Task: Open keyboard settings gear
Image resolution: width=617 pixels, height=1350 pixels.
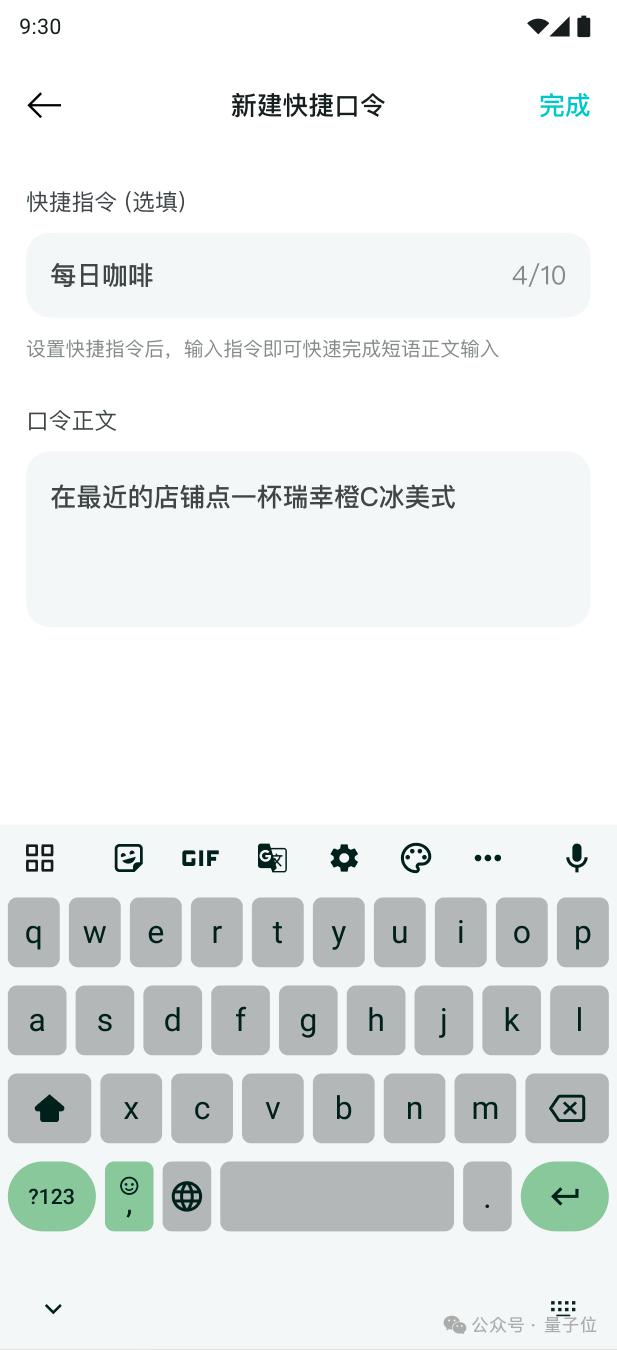Action: coord(344,857)
